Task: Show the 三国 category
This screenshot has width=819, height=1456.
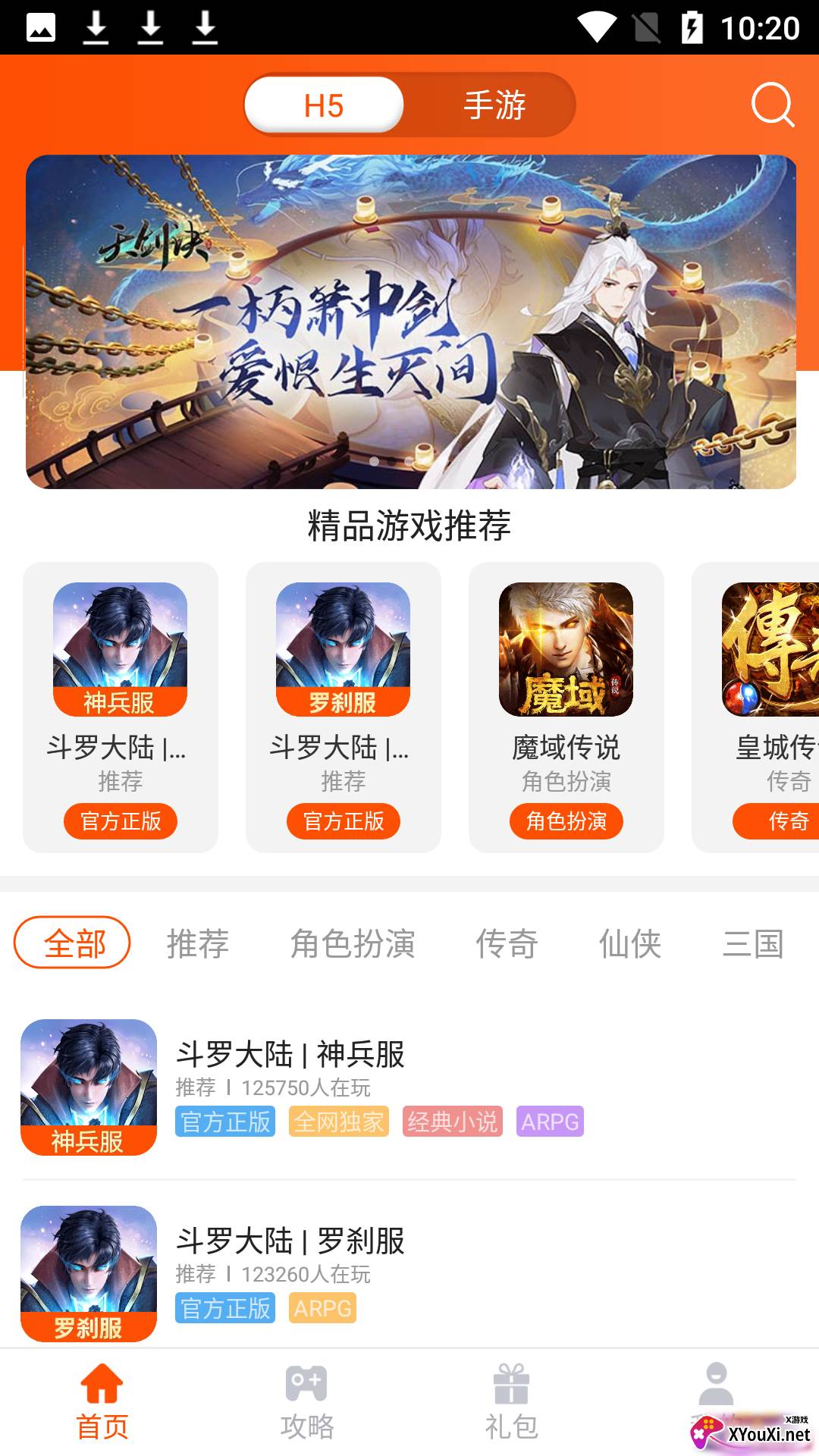Action: (753, 943)
